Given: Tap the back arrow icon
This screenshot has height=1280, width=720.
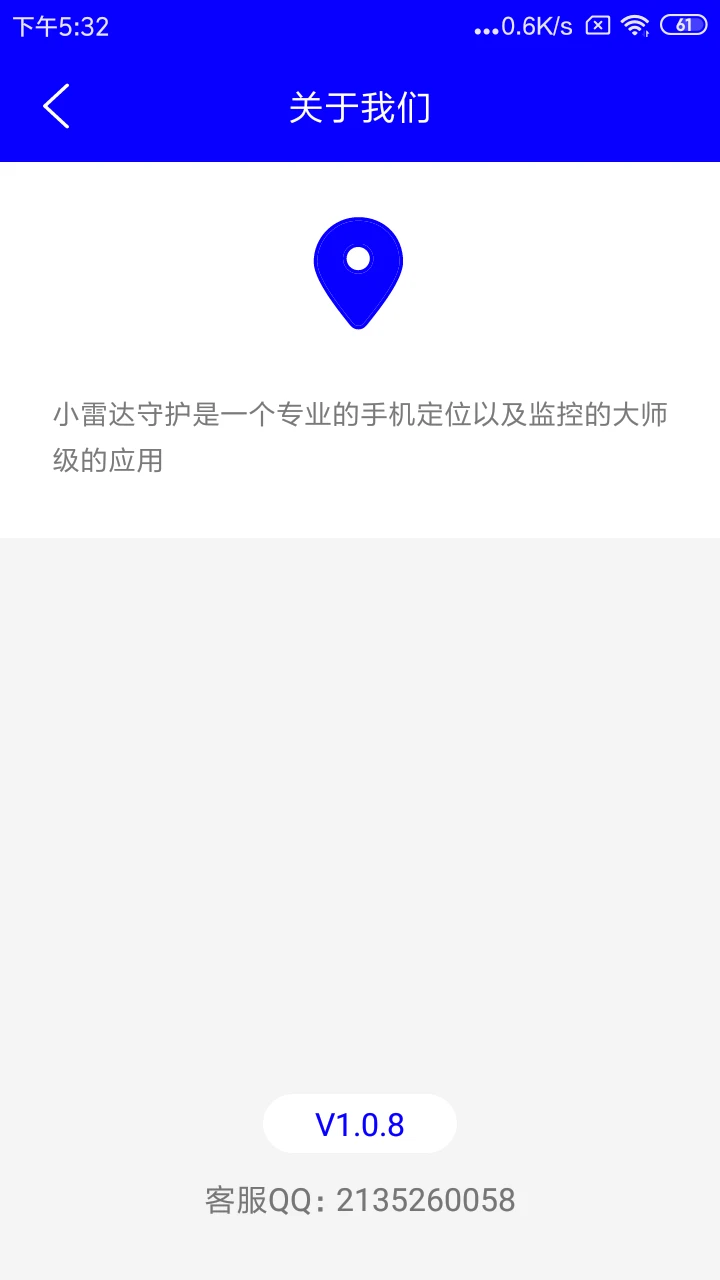Looking at the screenshot, I should [x=56, y=105].
